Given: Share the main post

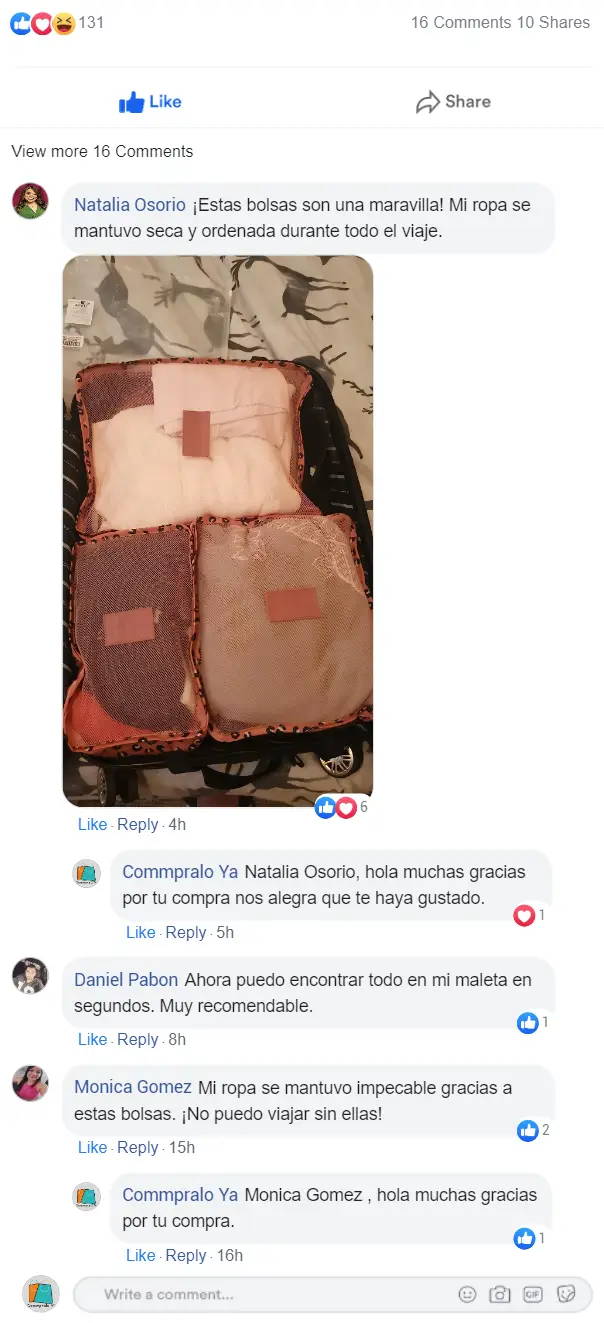Looking at the screenshot, I should [x=453, y=101].
